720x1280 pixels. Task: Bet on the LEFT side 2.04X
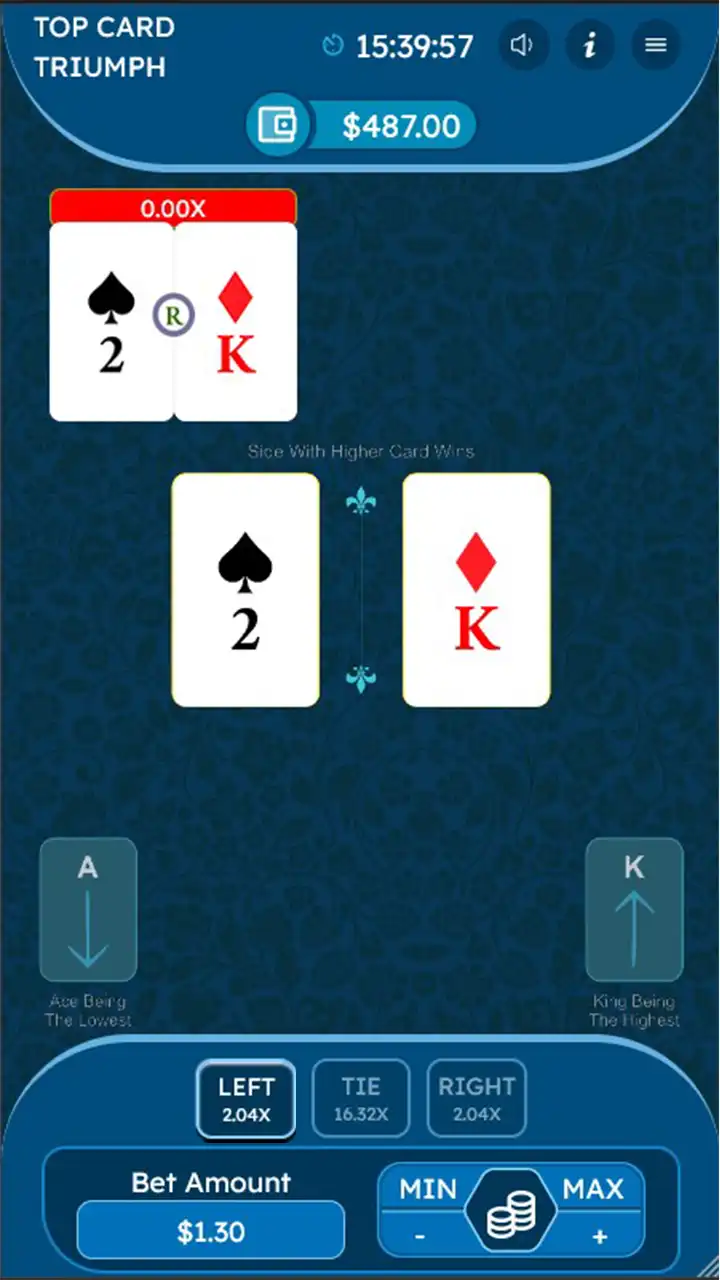[246, 1099]
